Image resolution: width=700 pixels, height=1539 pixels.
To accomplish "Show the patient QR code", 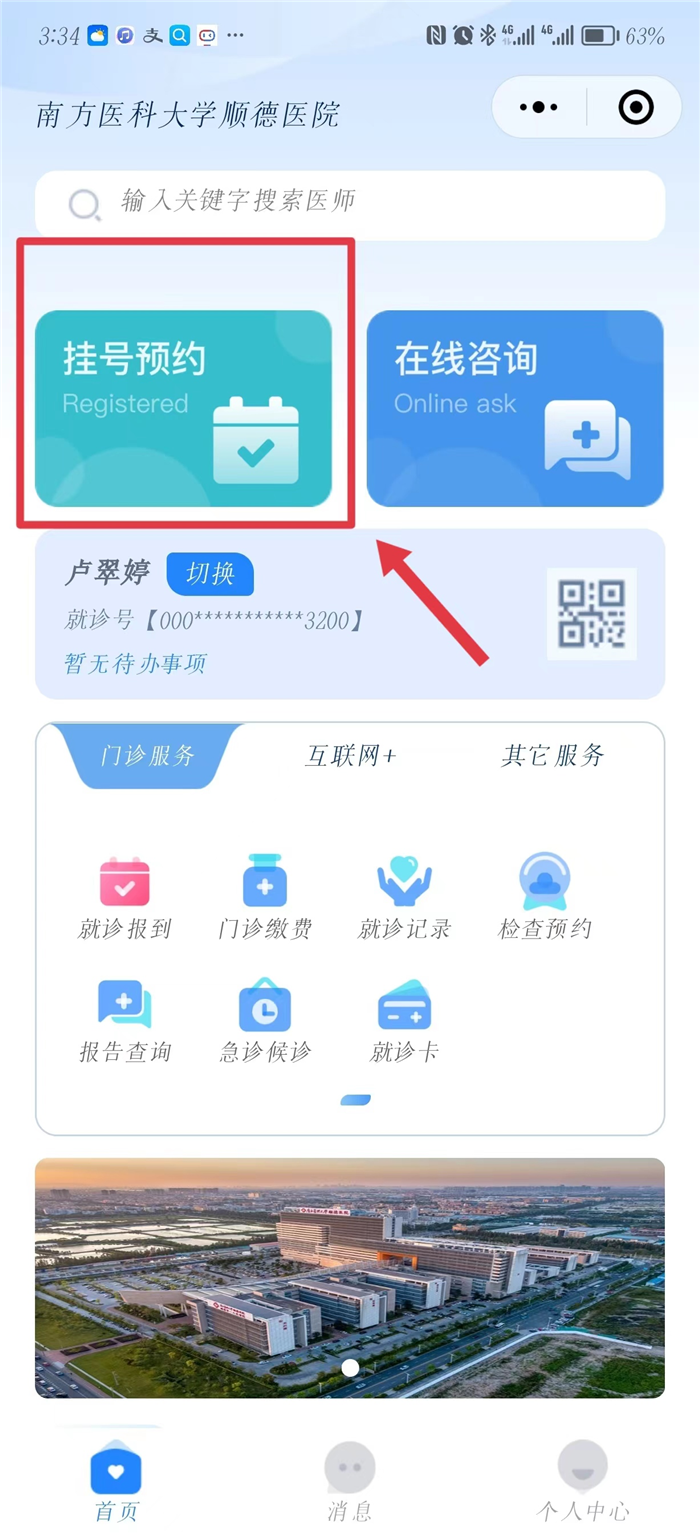I will coord(592,613).
